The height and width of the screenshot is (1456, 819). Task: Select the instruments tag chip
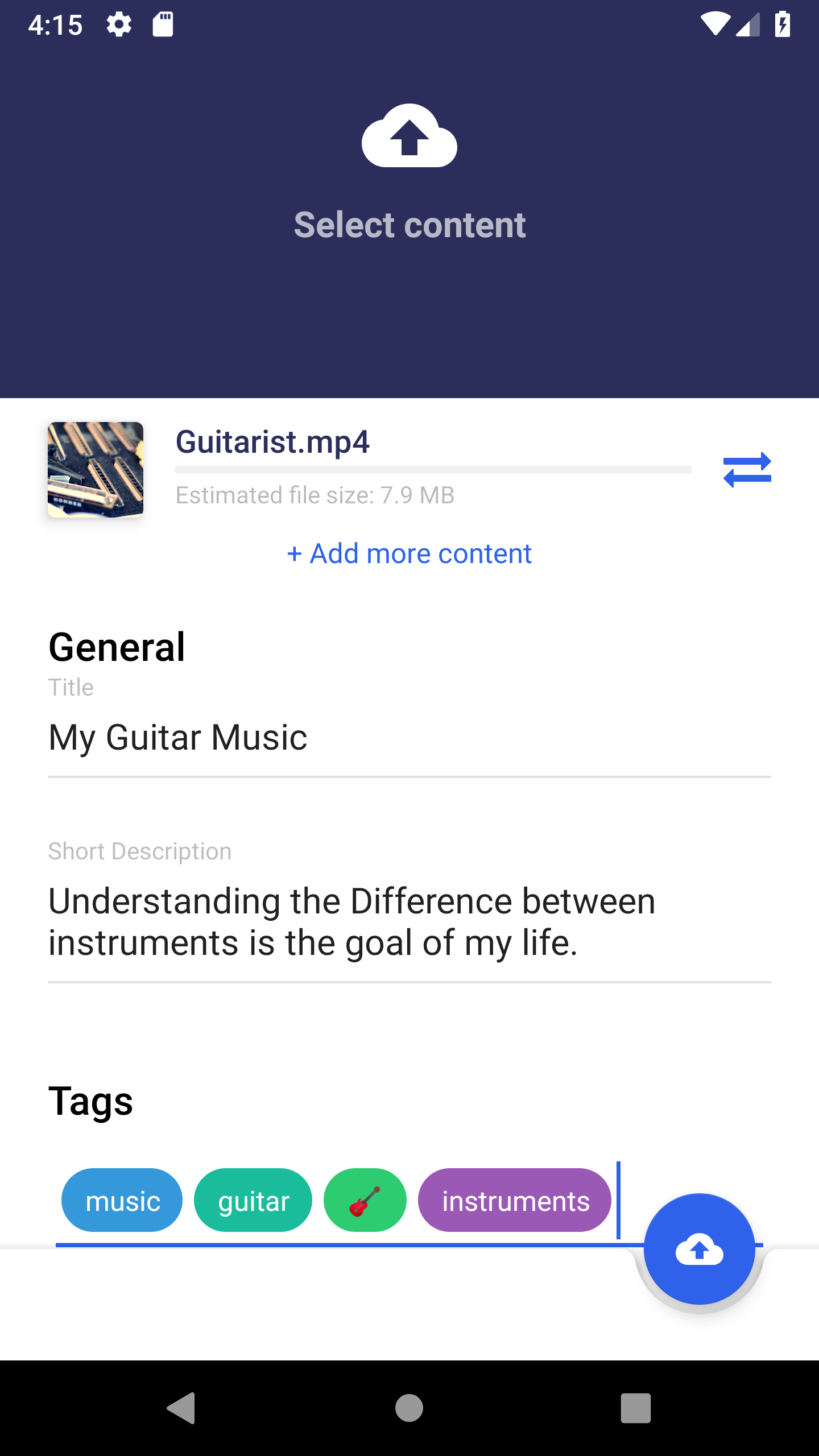point(515,1200)
